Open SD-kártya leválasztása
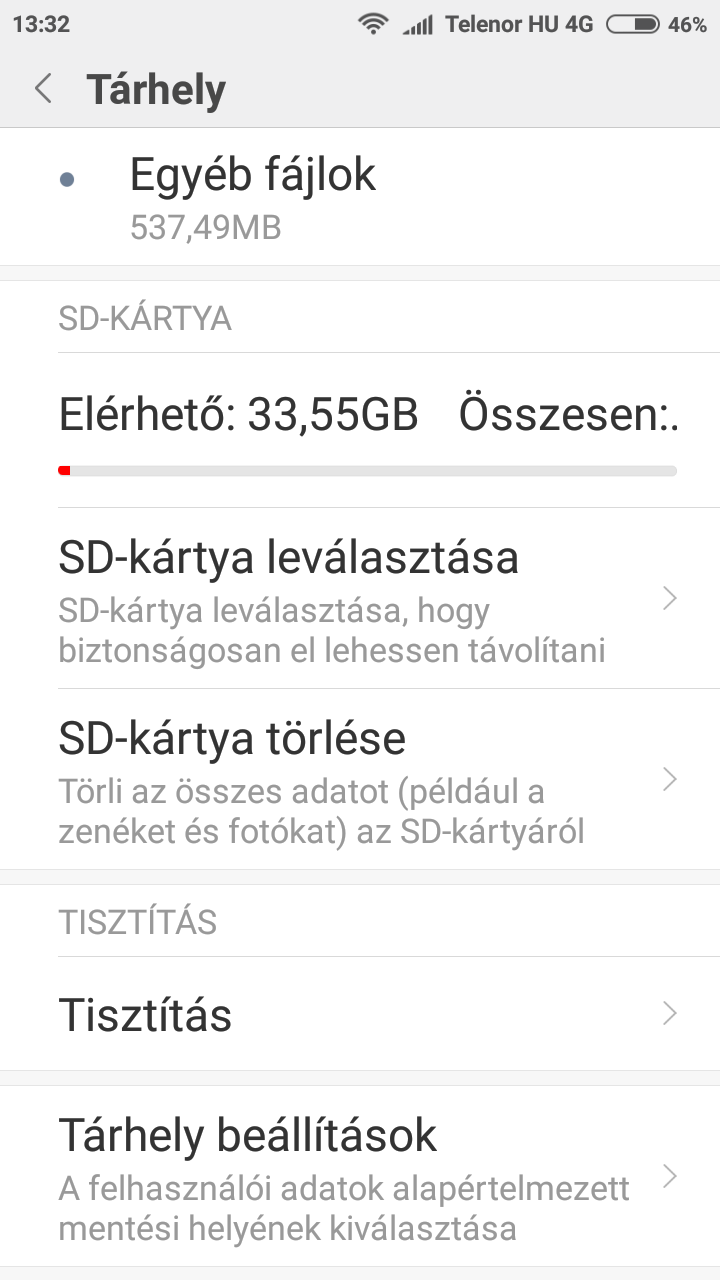The width and height of the screenshot is (720, 1280). (x=360, y=598)
